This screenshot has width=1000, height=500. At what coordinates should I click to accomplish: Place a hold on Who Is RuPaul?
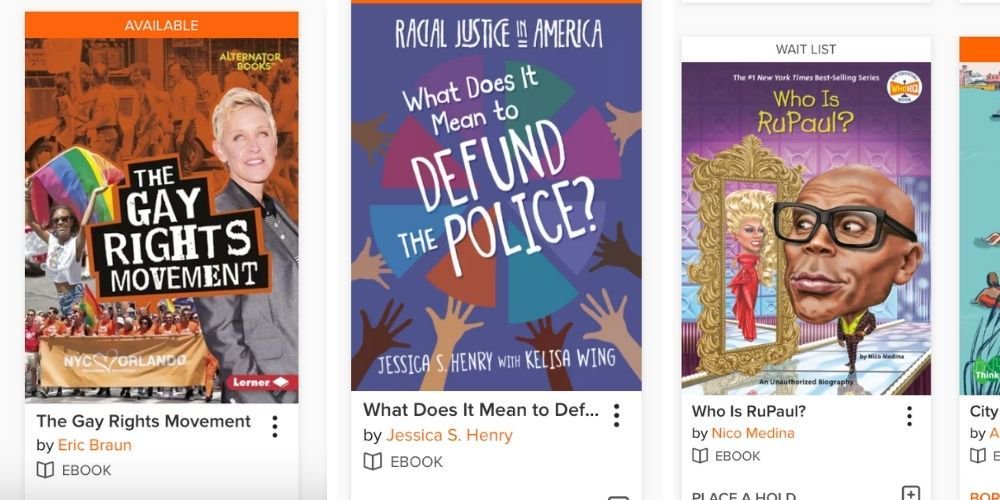point(744,495)
